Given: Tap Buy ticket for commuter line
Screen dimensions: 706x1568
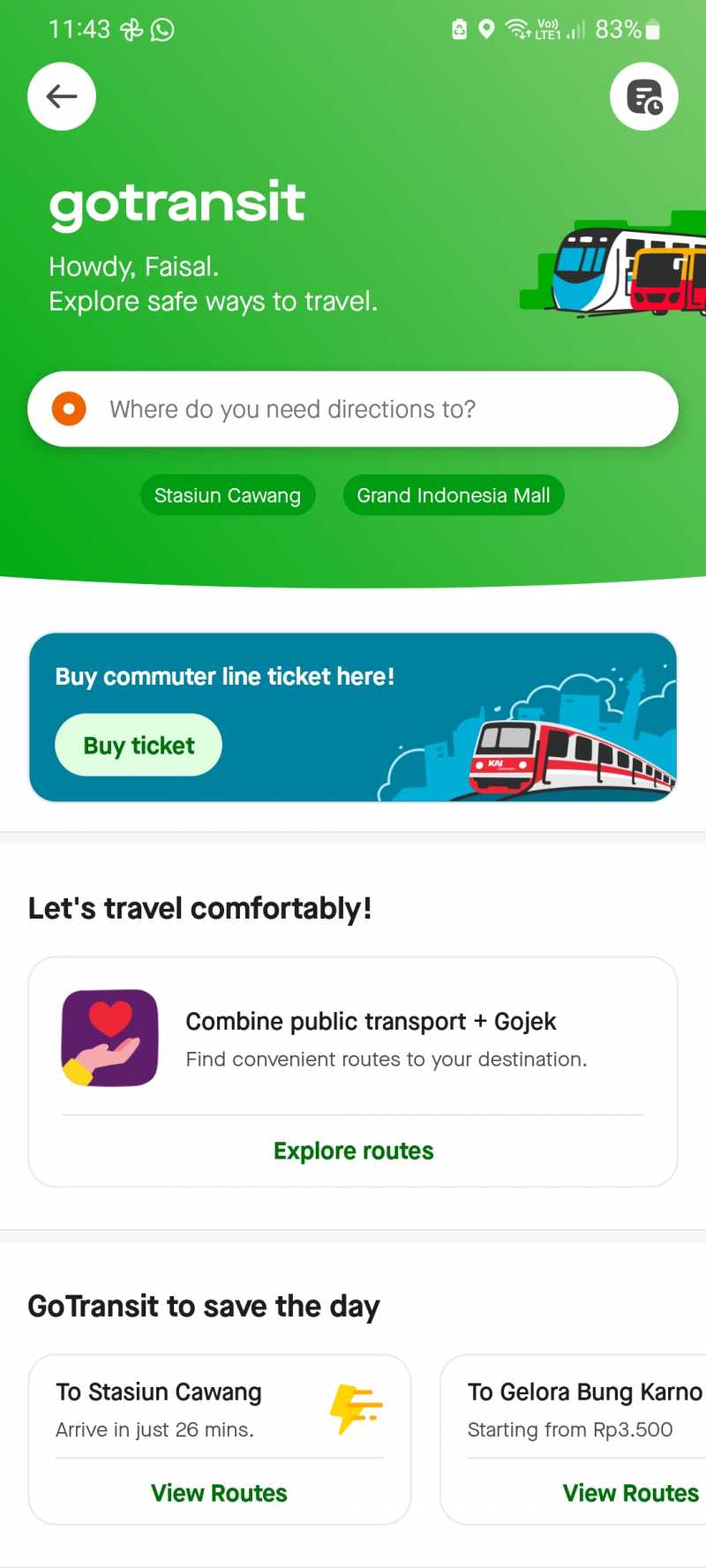Looking at the screenshot, I should pyautogui.click(x=139, y=746).
